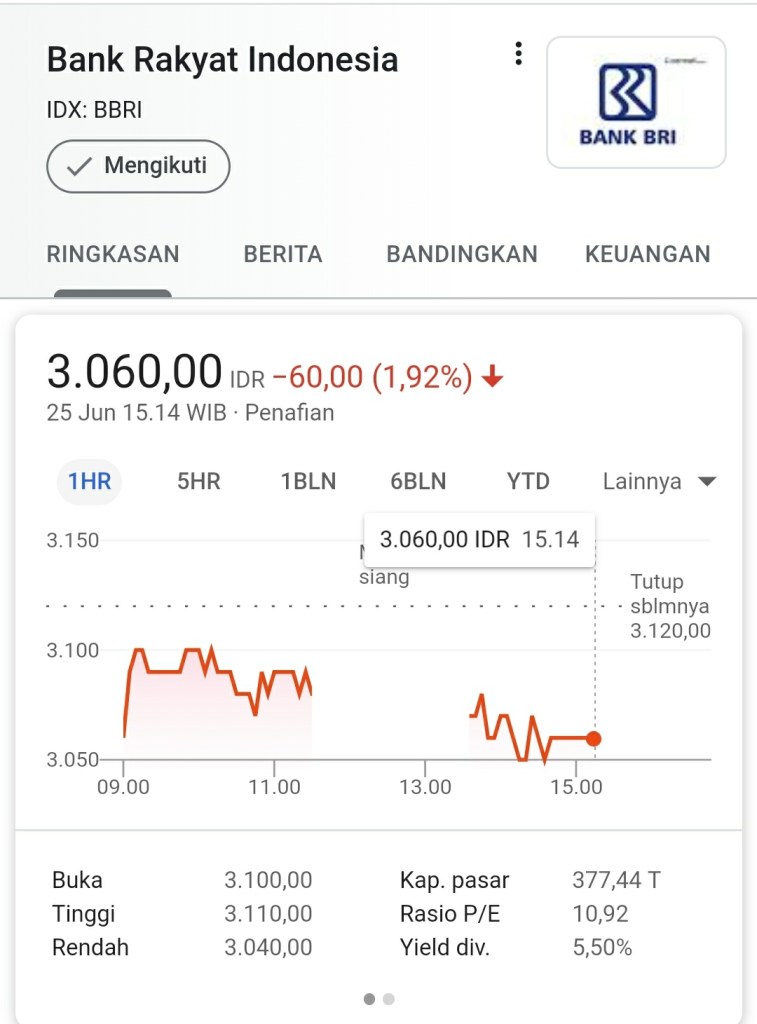Expand the Lainnya range dropdown
This screenshot has width=757, height=1024.
(659, 482)
